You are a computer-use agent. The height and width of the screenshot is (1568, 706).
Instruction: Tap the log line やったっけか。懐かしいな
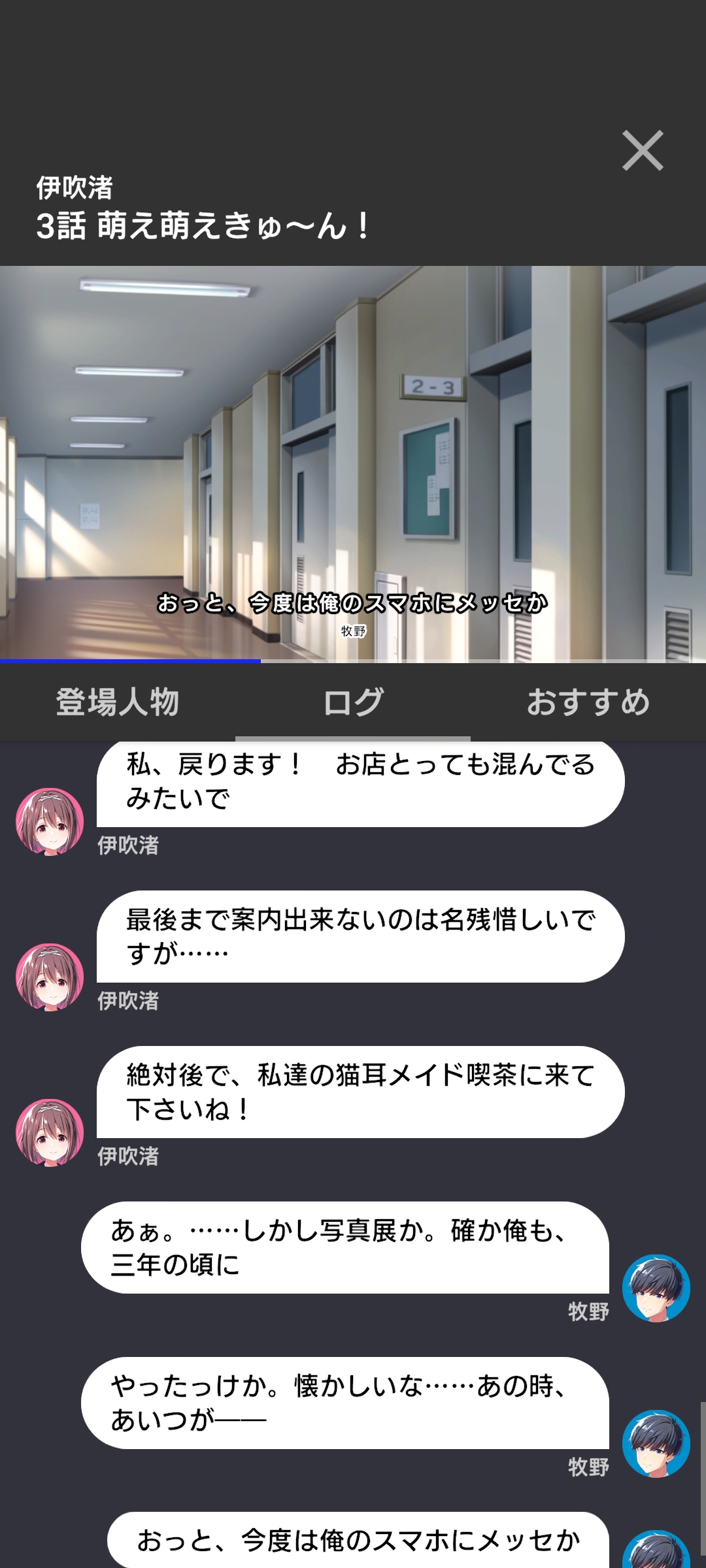pos(345,1403)
